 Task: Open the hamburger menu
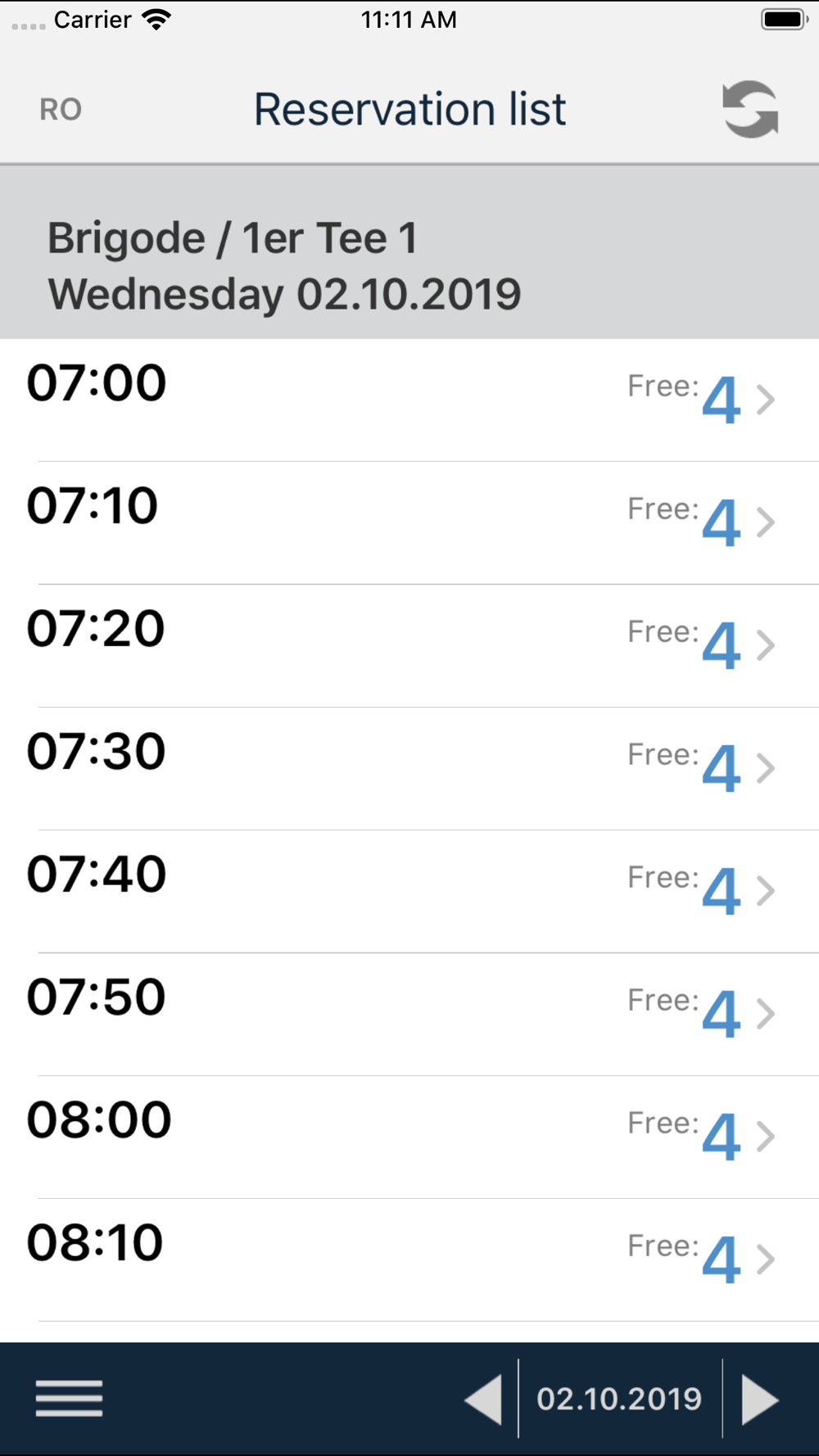[70, 1398]
